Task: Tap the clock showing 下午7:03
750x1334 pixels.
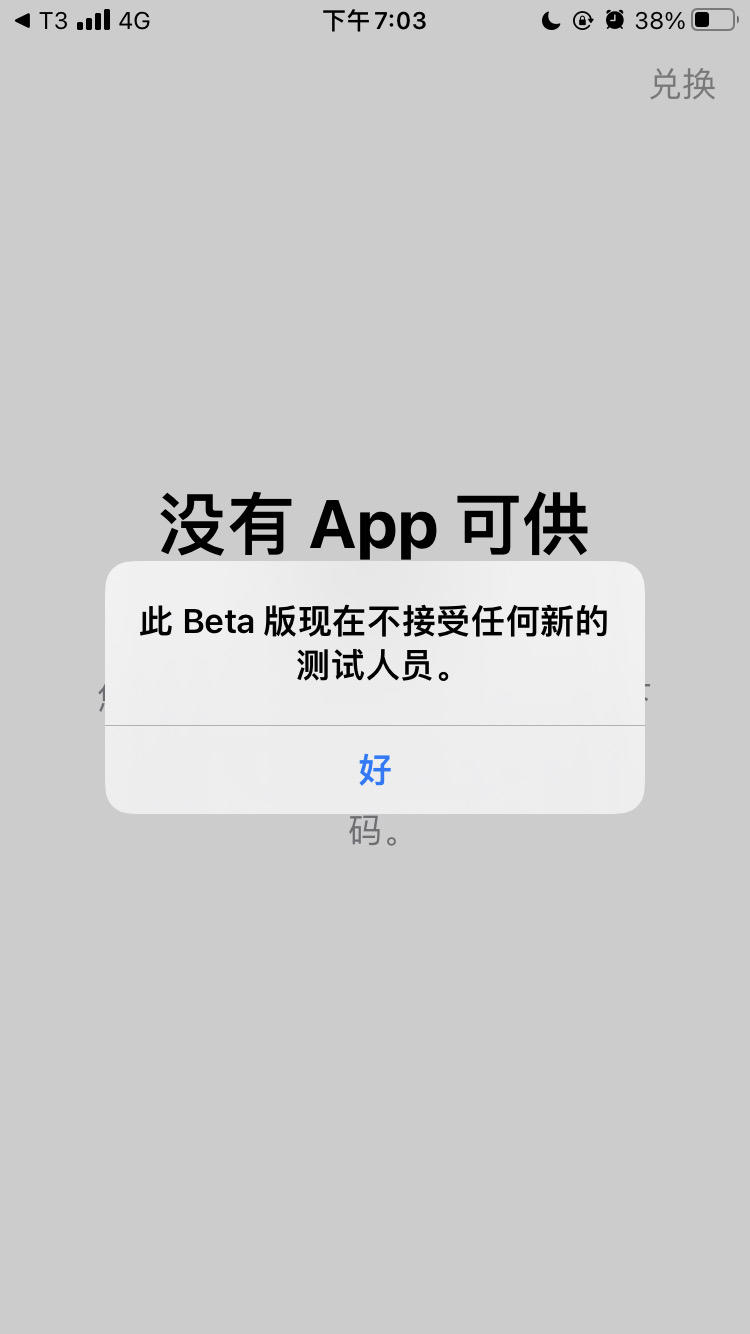Action: click(x=375, y=20)
